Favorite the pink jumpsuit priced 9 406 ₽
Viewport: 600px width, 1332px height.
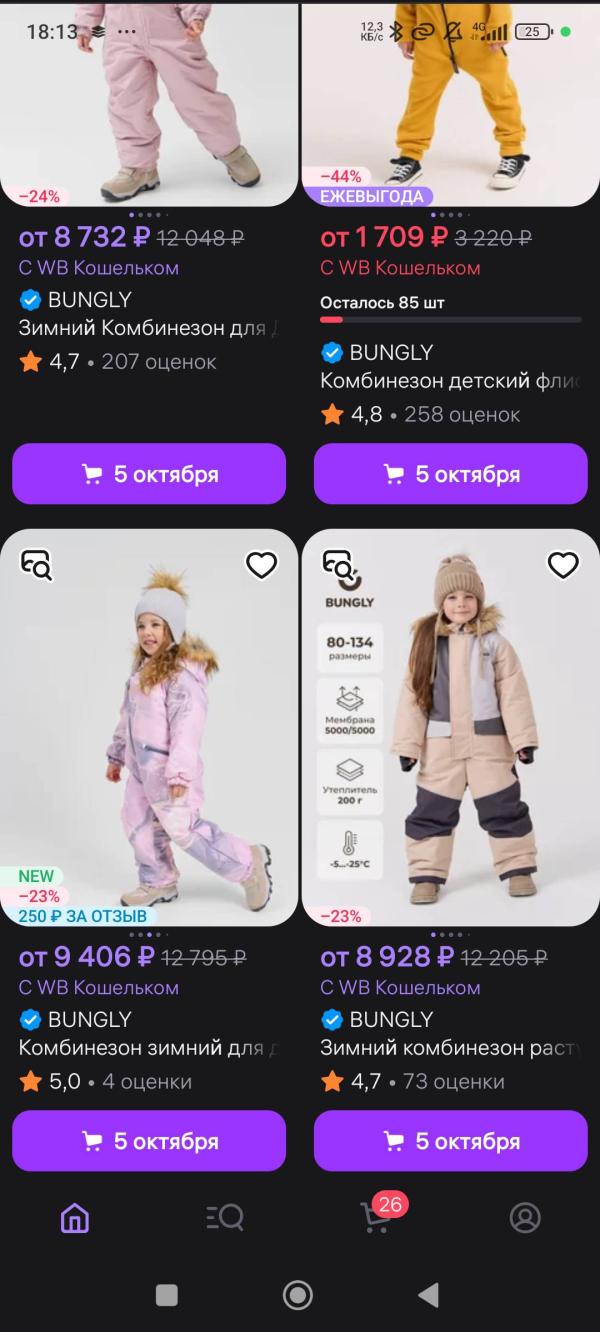click(x=261, y=566)
